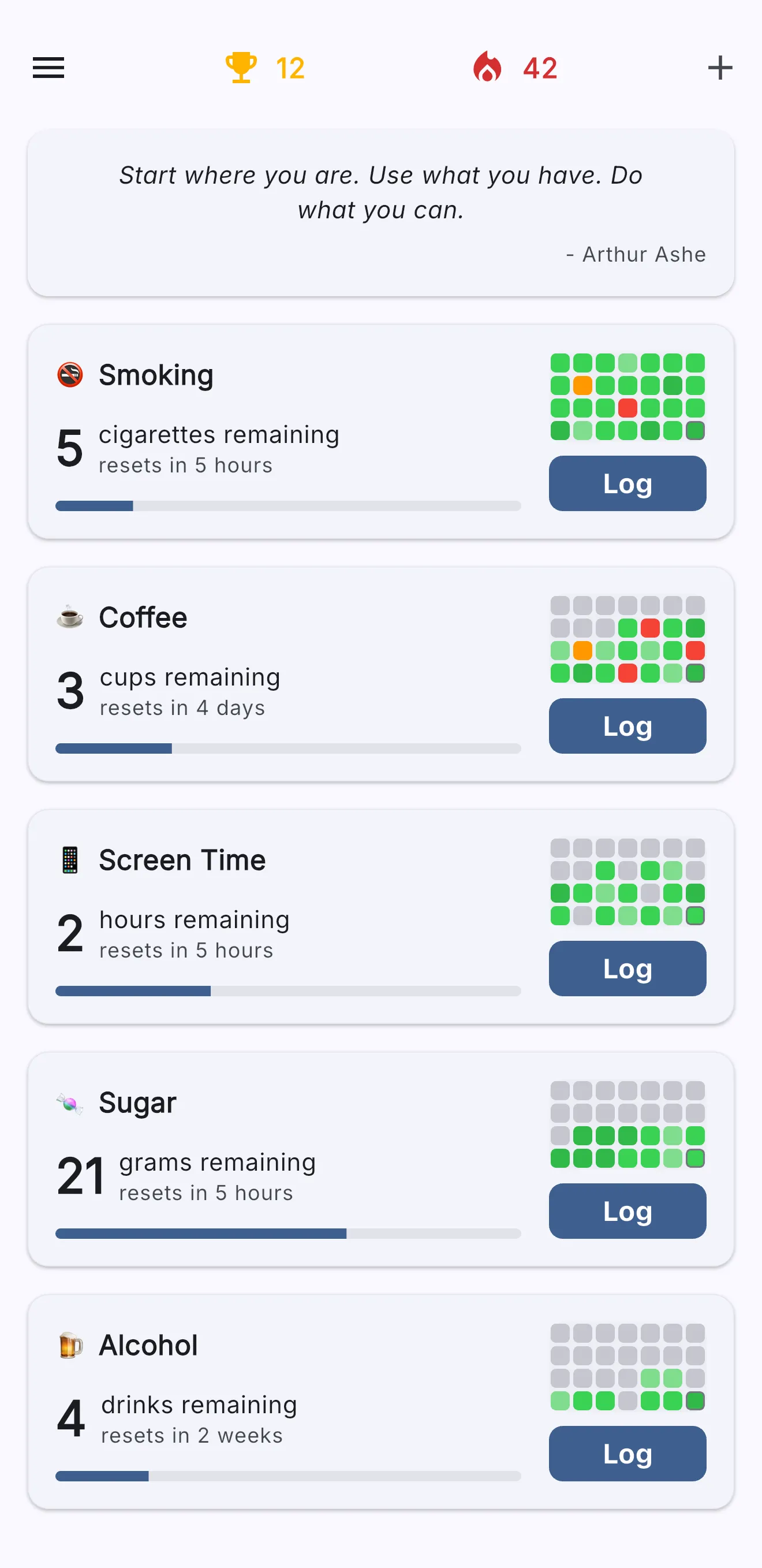Select the Sugar candy emoji icon

coord(69,1102)
